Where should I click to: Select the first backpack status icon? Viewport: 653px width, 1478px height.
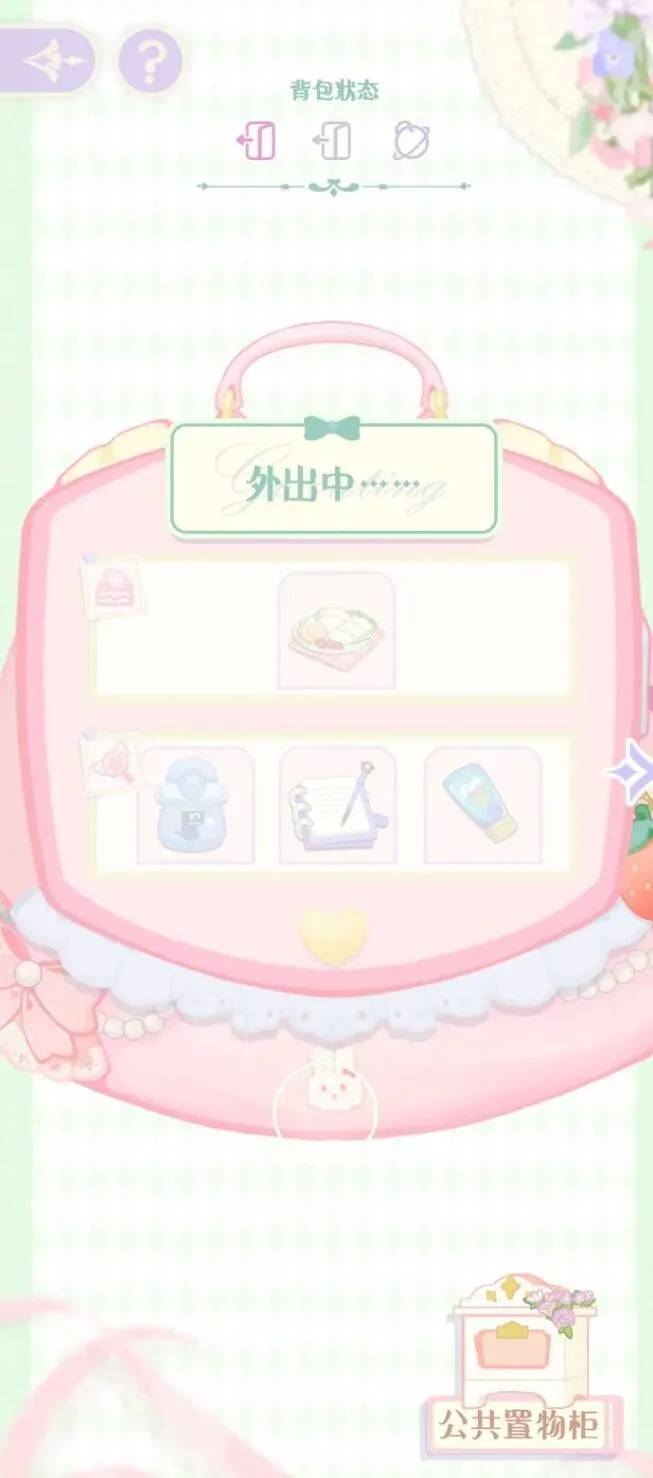256,141
